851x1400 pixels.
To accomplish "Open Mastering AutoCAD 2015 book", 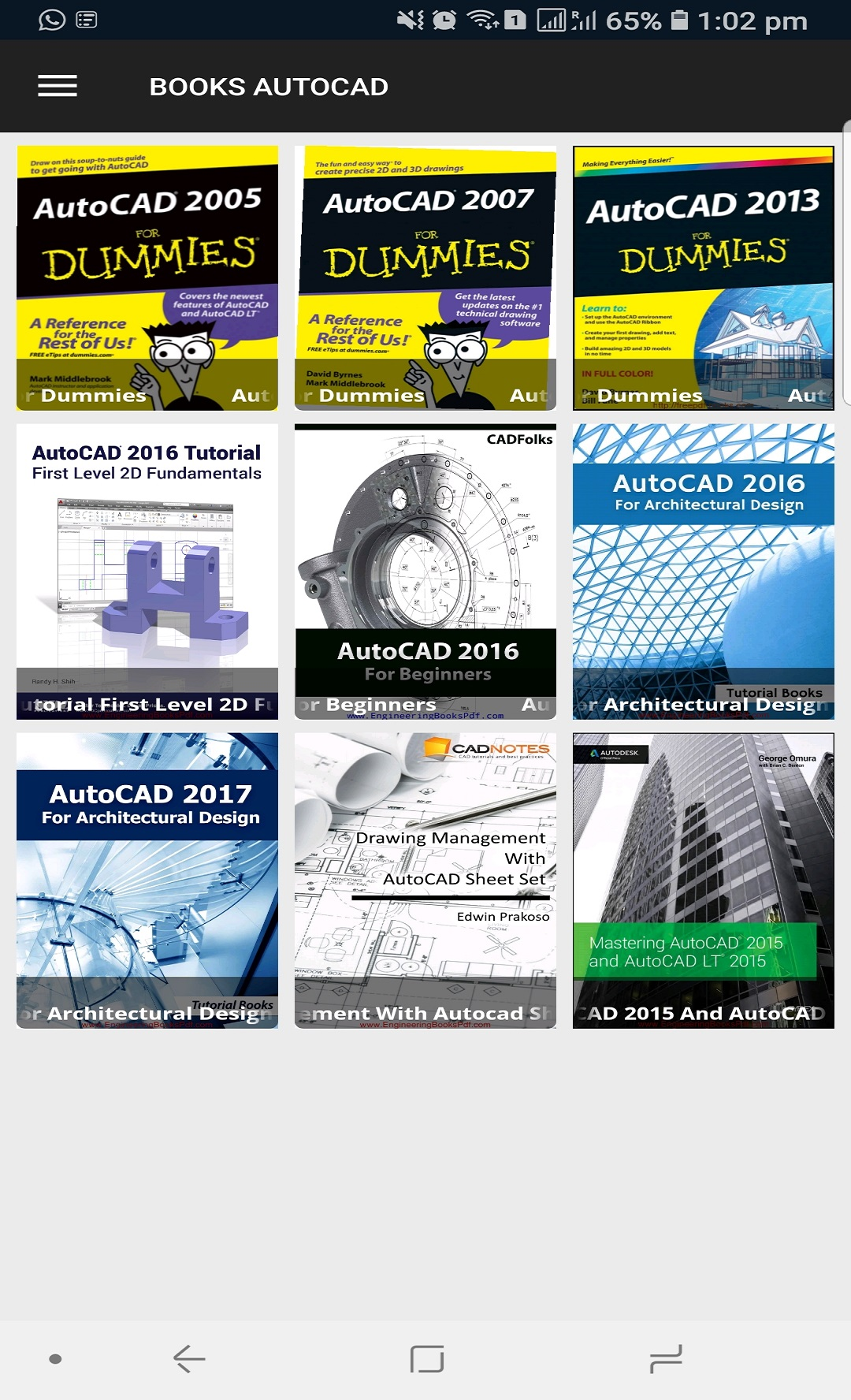I will (703, 881).
